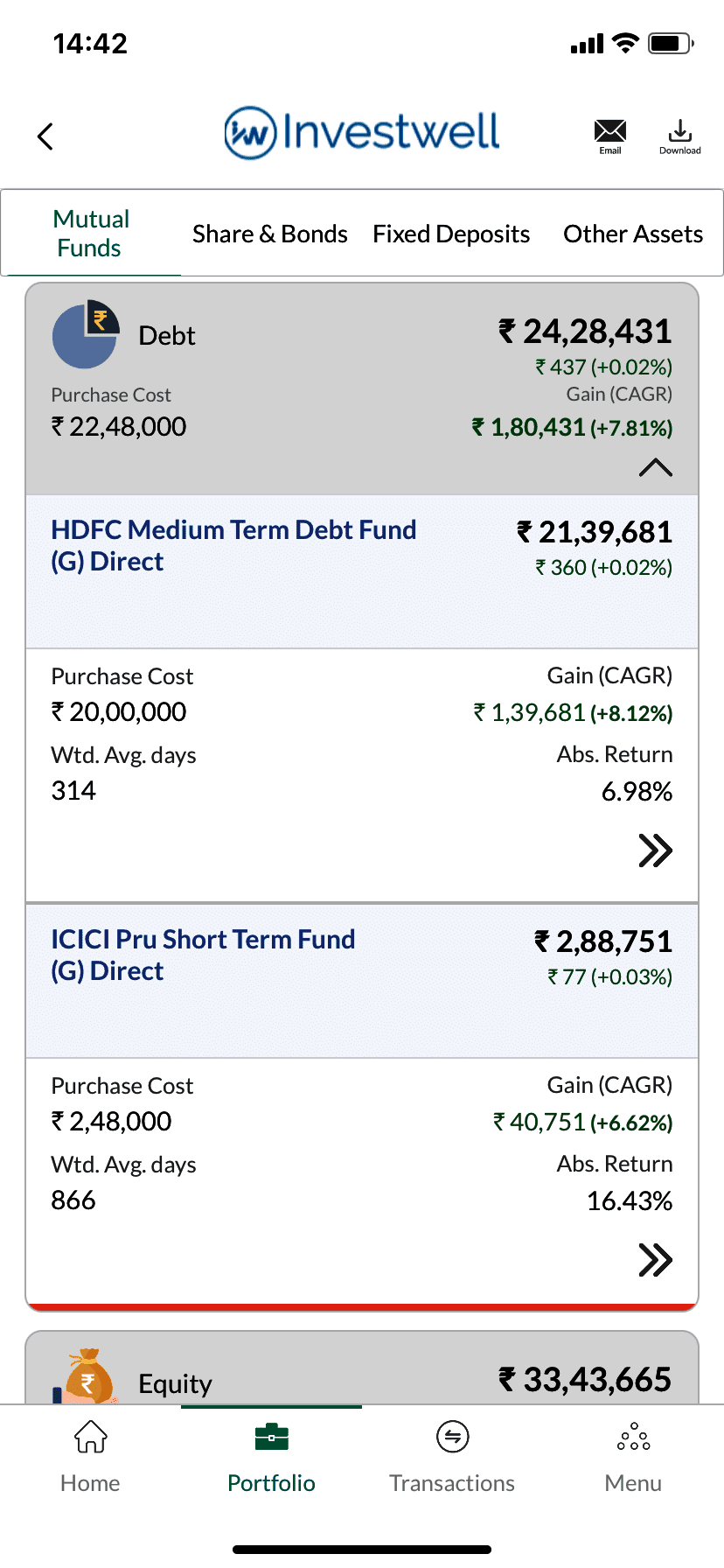The height and width of the screenshot is (1568, 724).
Task: Expand the Equity category card
Action: (x=362, y=1368)
